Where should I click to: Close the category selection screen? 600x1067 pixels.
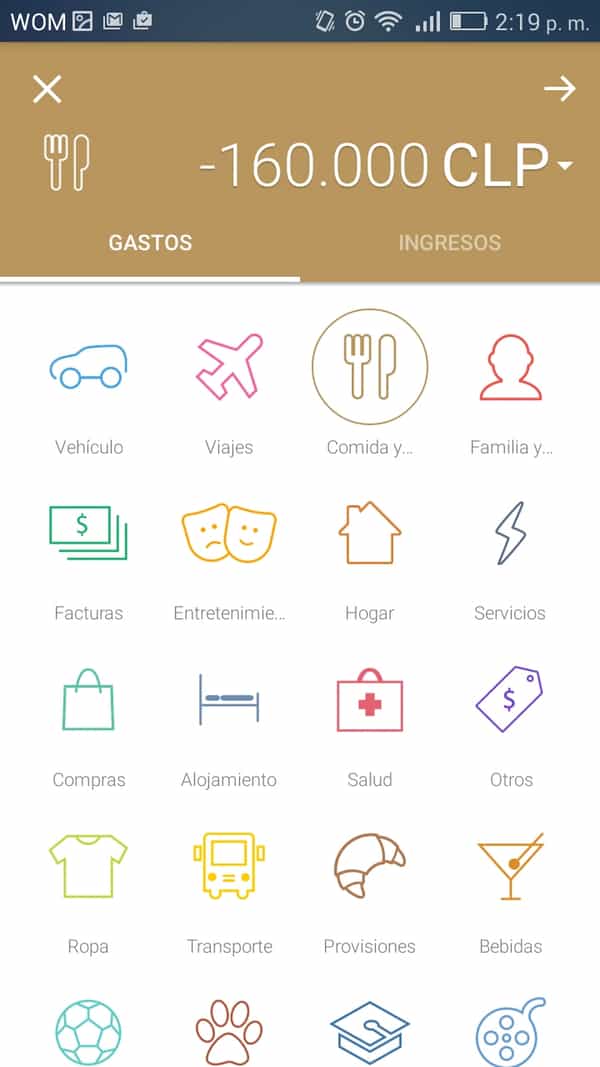[47, 89]
